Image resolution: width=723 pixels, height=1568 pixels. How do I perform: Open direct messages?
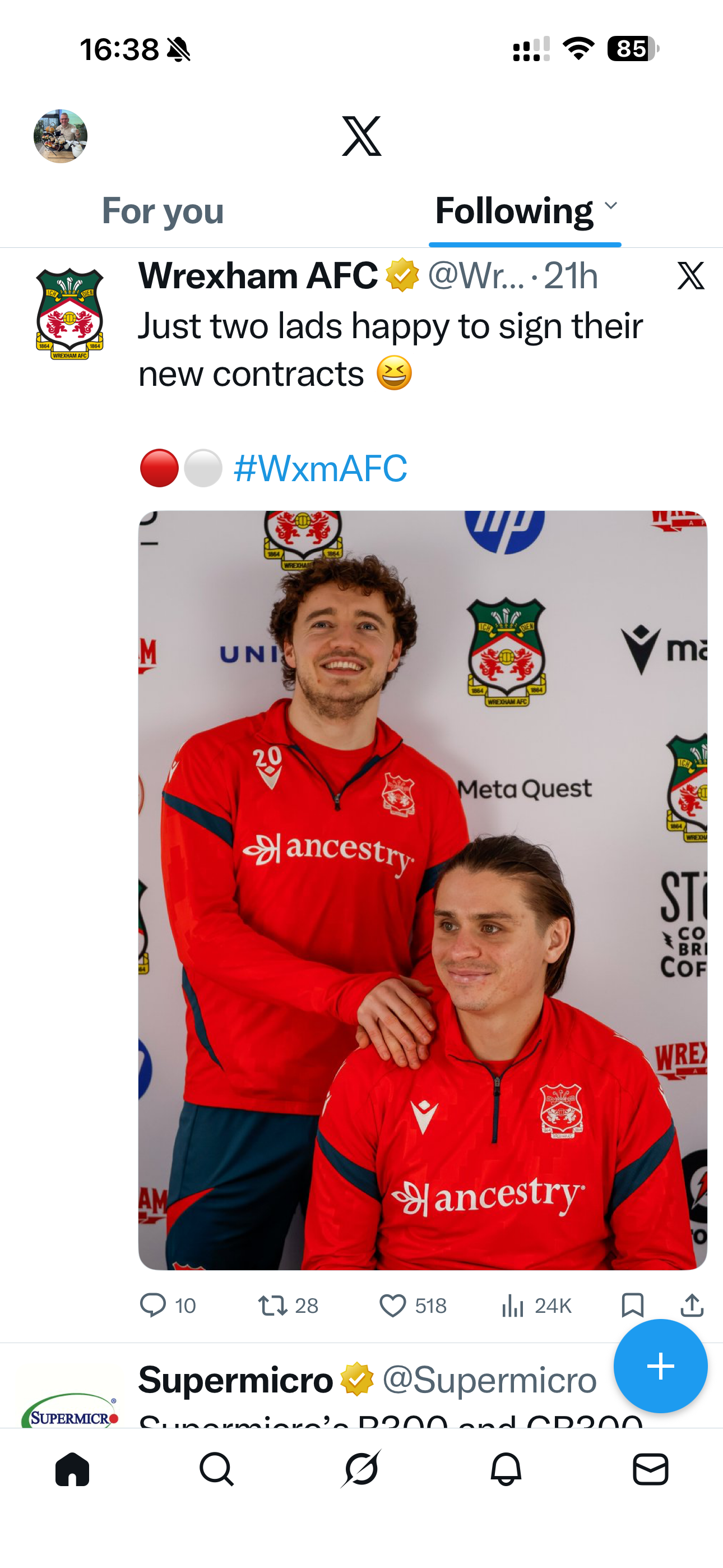tap(651, 1469)
